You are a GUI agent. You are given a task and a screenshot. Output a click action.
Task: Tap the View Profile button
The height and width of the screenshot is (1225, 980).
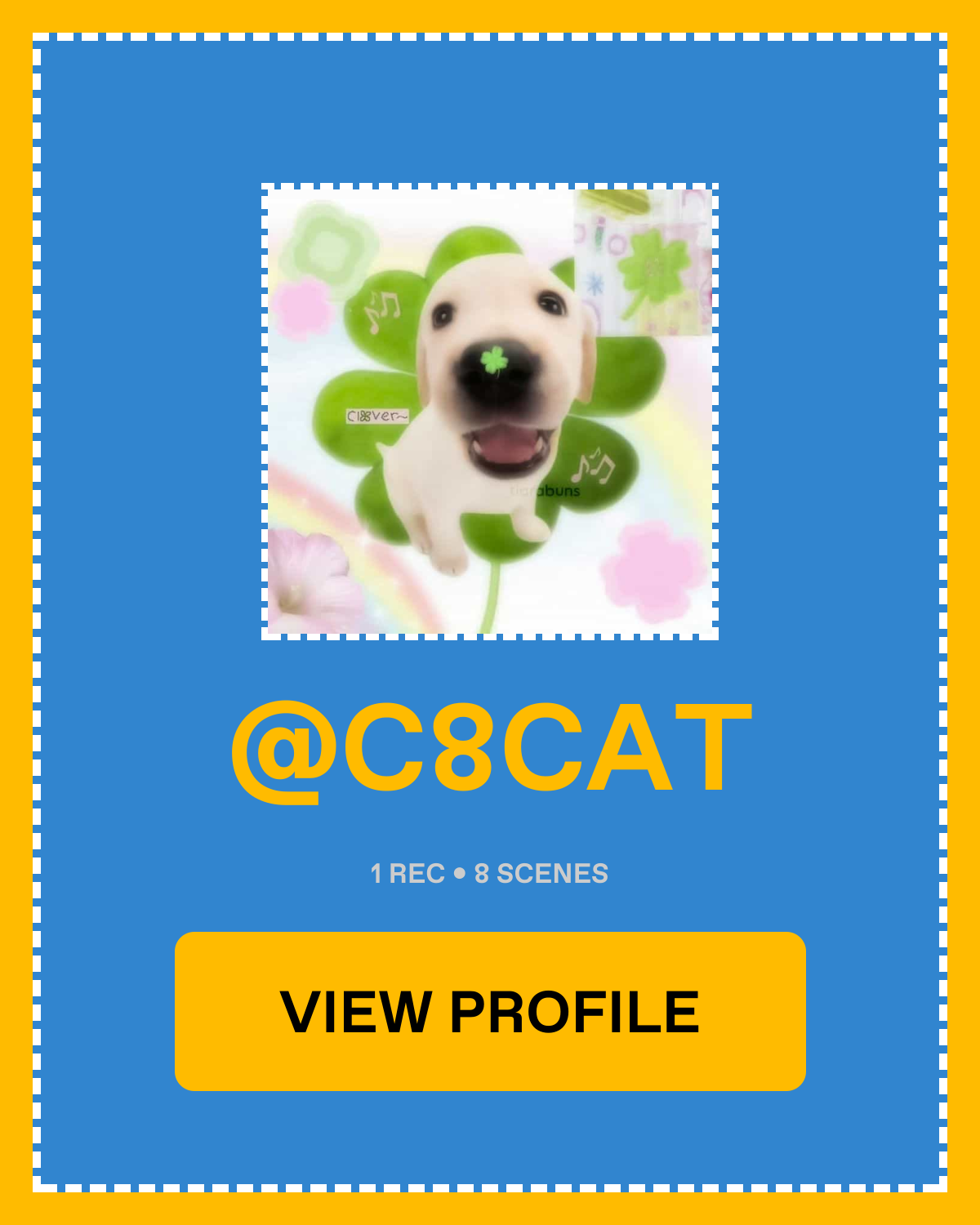coord(490,1011)
